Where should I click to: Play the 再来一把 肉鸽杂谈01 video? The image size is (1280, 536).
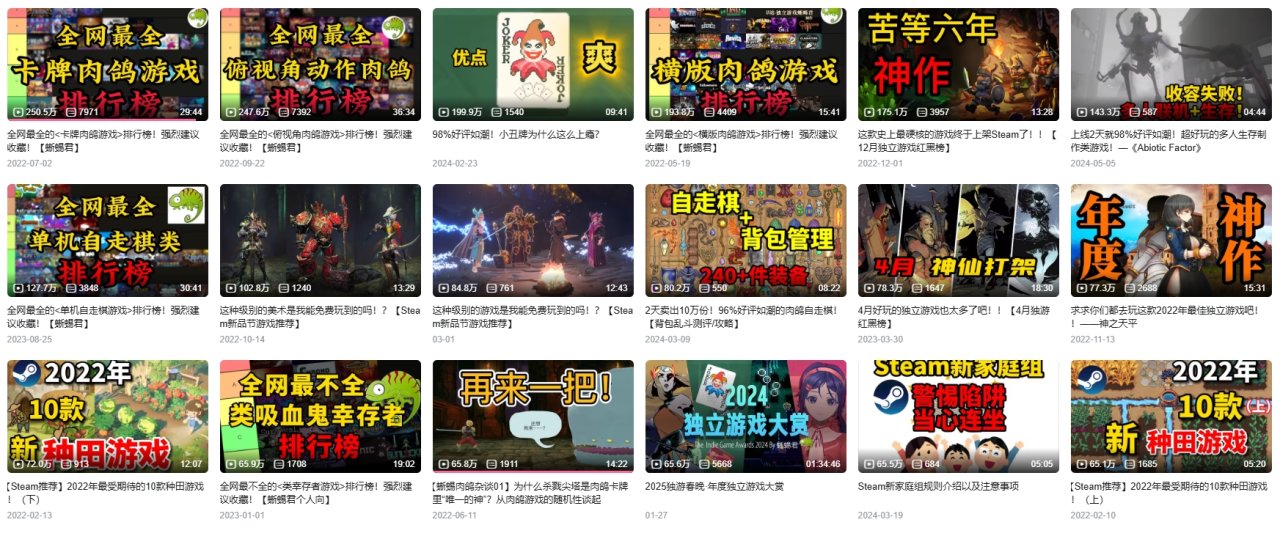533,416
